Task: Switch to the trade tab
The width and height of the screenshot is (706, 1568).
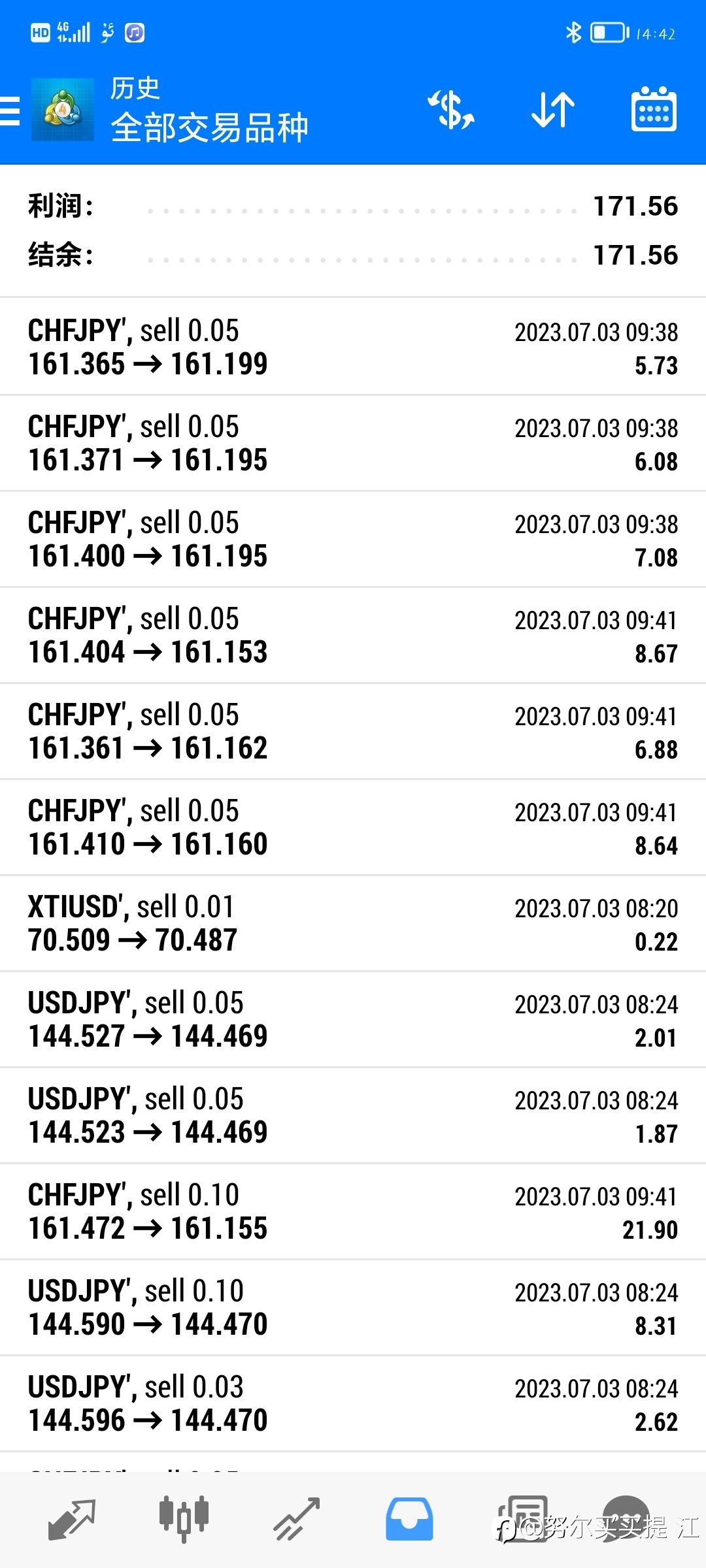Action: click(x=296, y=1520)
